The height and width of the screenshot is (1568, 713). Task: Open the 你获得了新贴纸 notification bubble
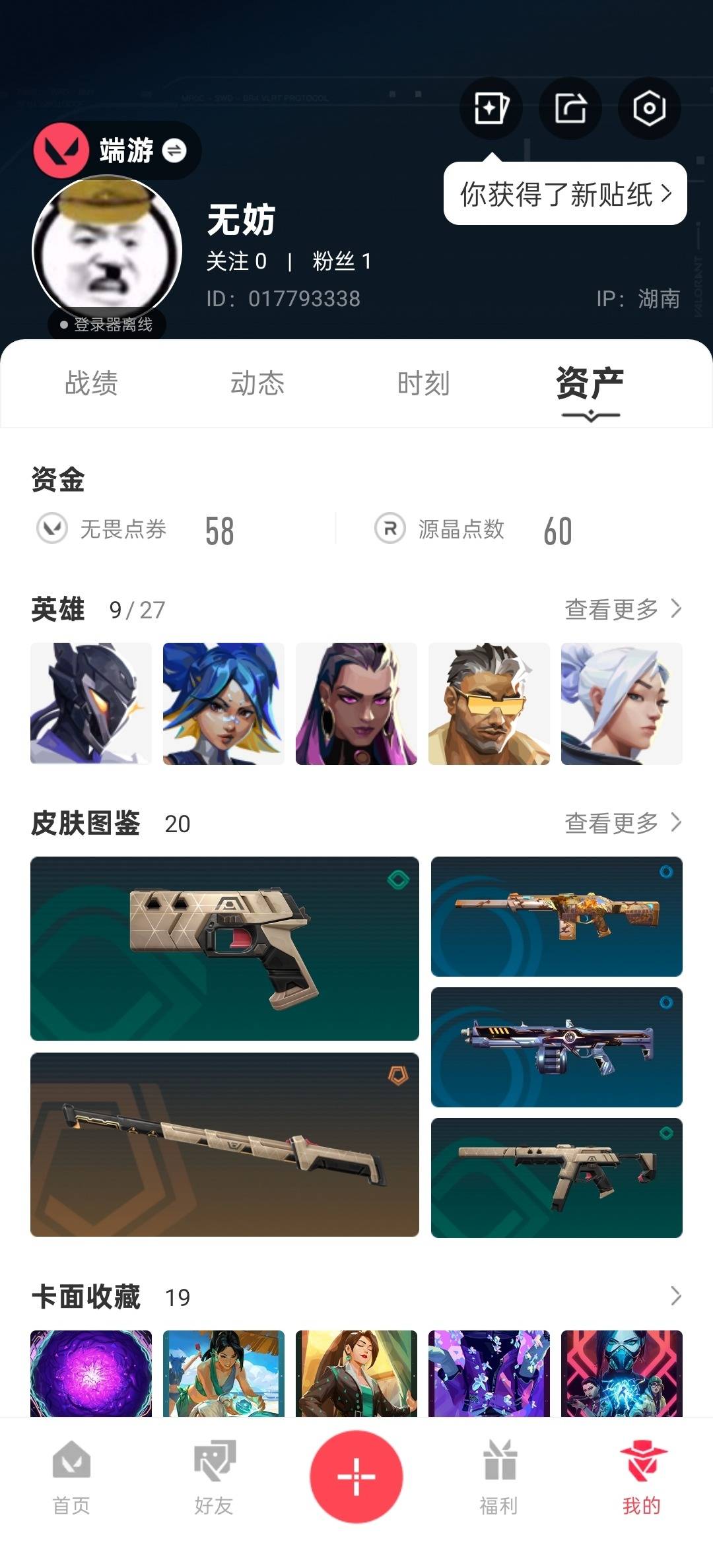565,194
